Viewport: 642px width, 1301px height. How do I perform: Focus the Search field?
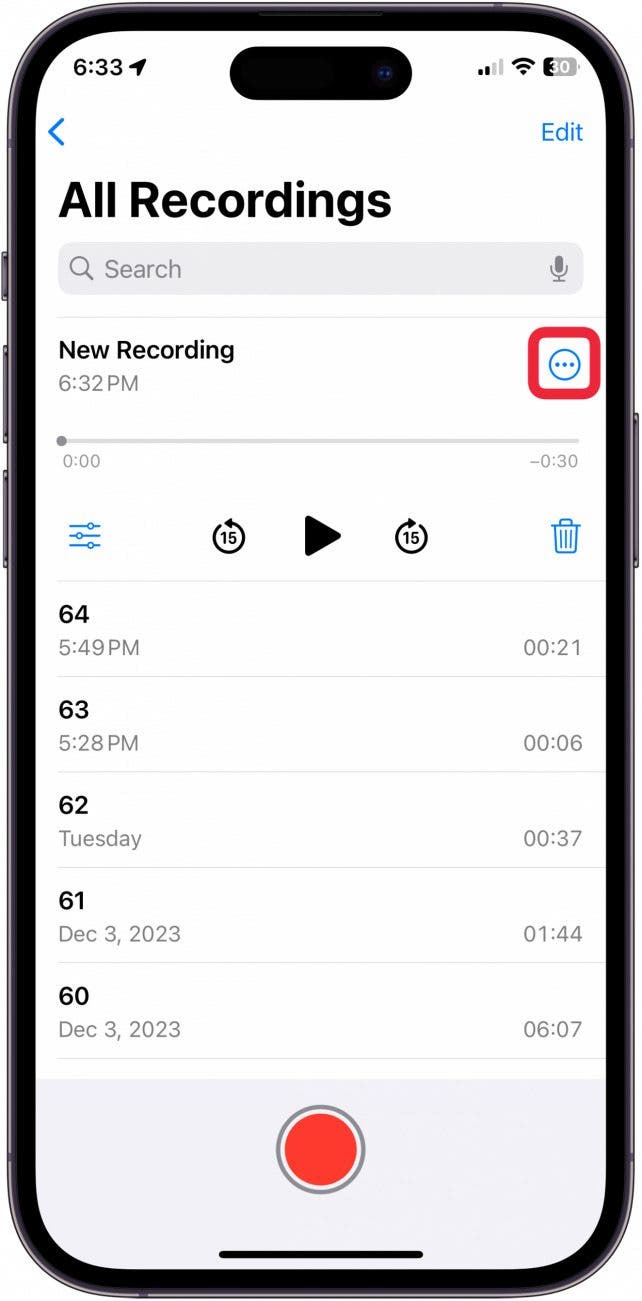coord(300,269)
